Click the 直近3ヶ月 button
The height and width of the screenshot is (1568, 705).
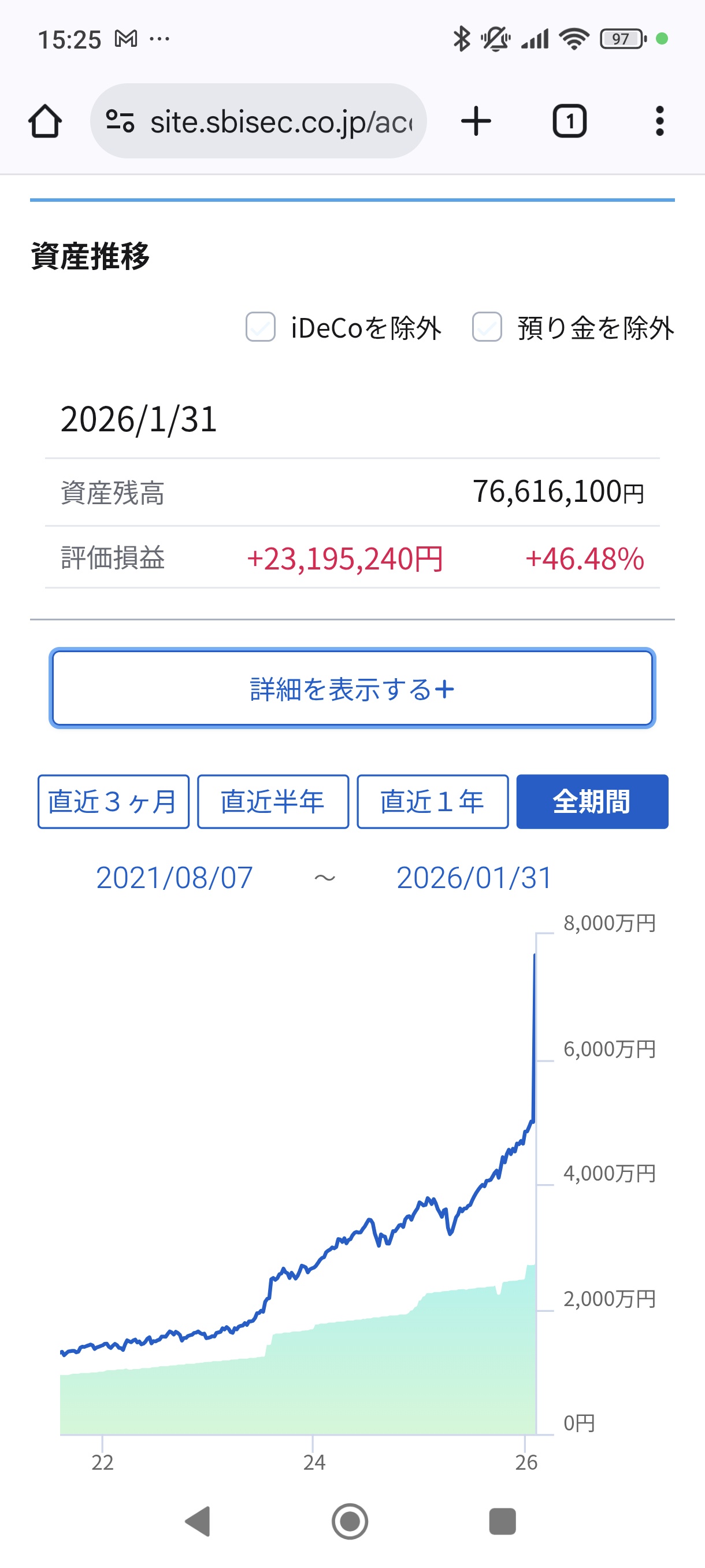point(113,802)
